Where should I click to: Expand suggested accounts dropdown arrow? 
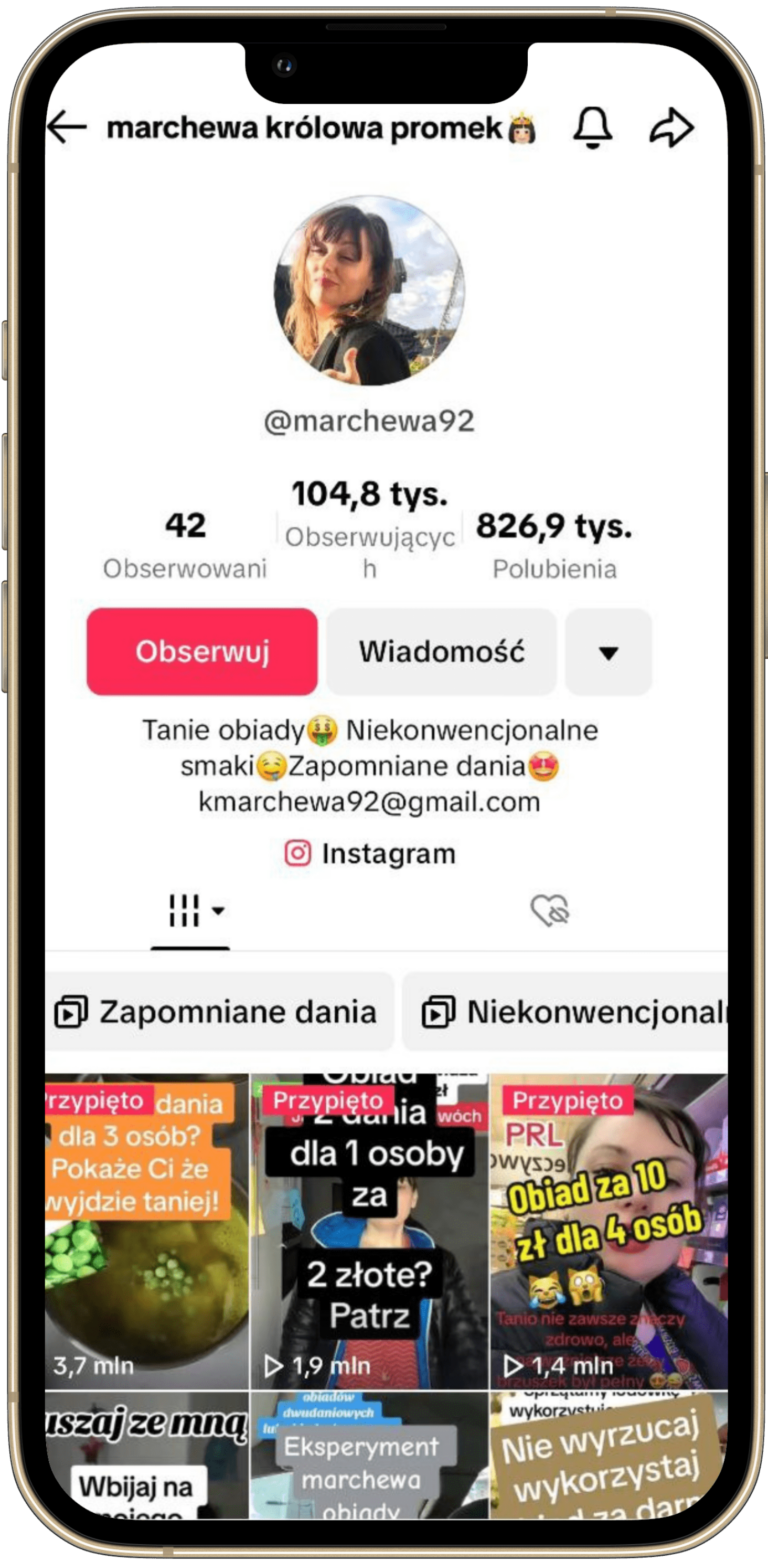(608, 652)
